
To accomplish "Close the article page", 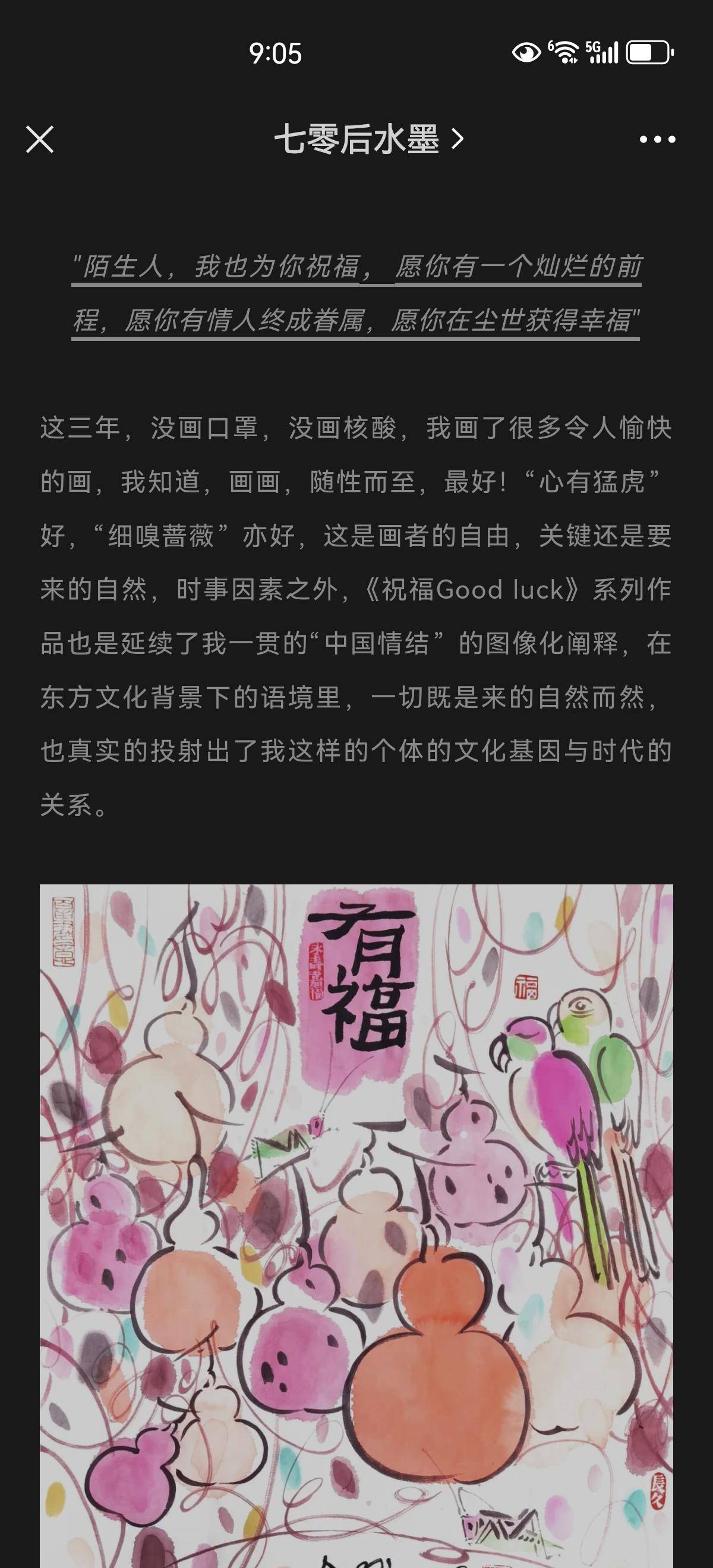I will (40, 140).
